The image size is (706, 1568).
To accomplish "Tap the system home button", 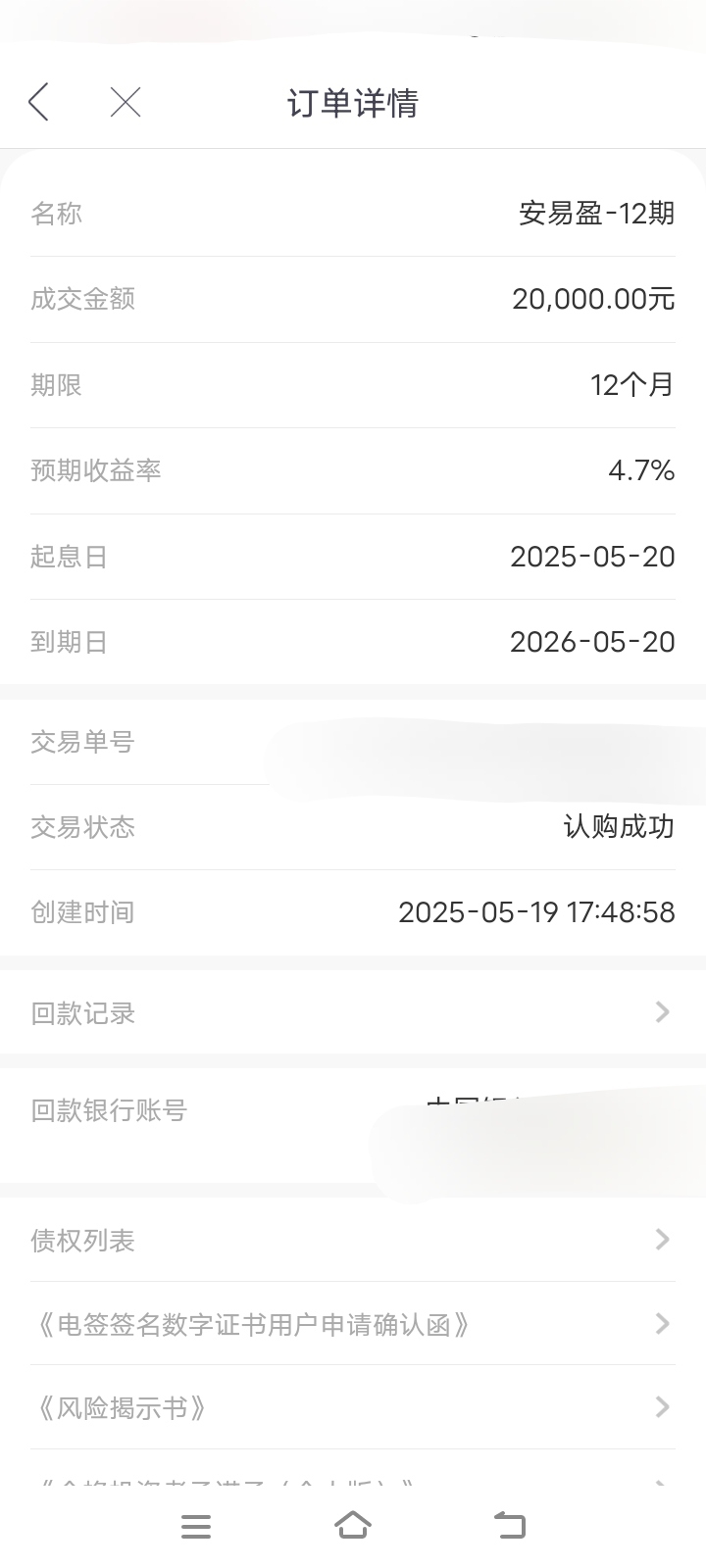I will click(353, 1525).
